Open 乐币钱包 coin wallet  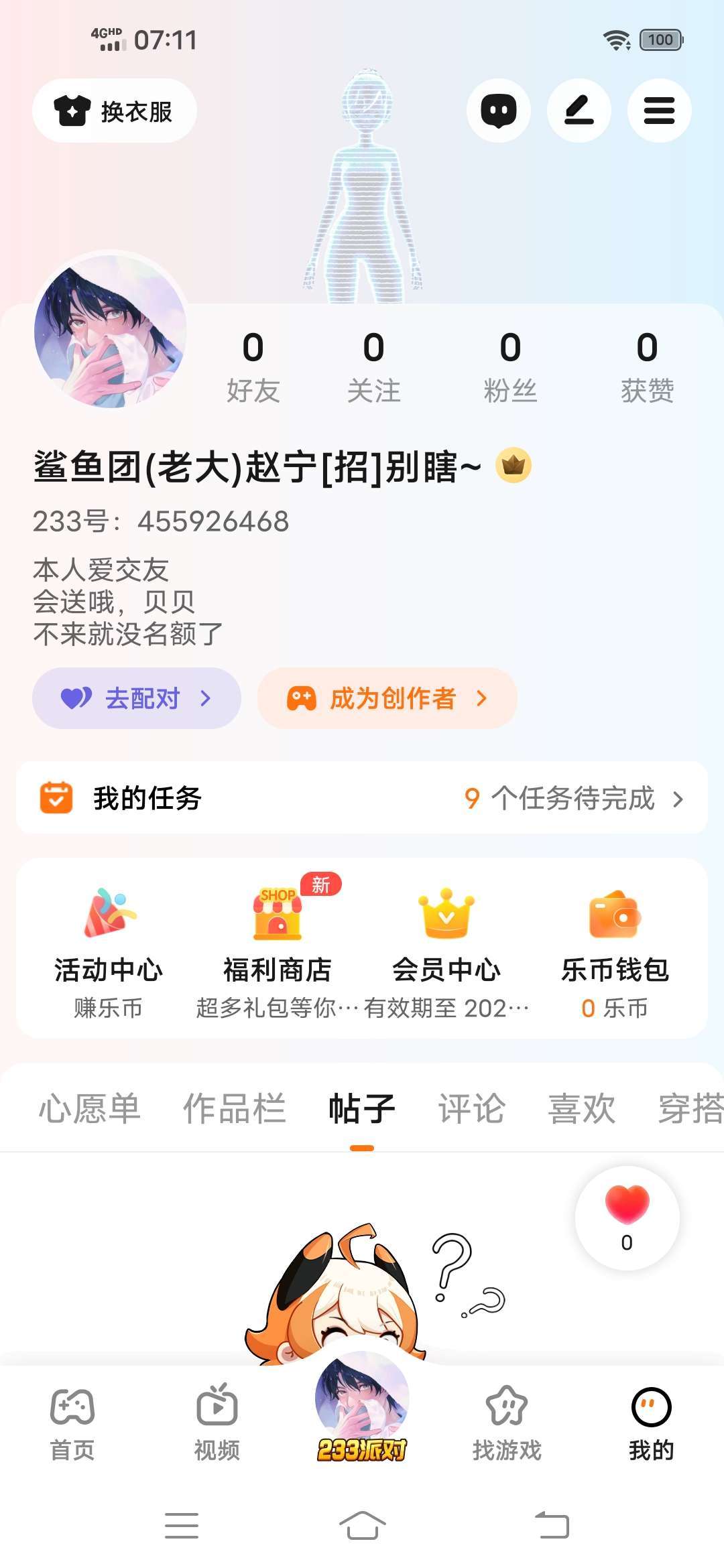615,952
